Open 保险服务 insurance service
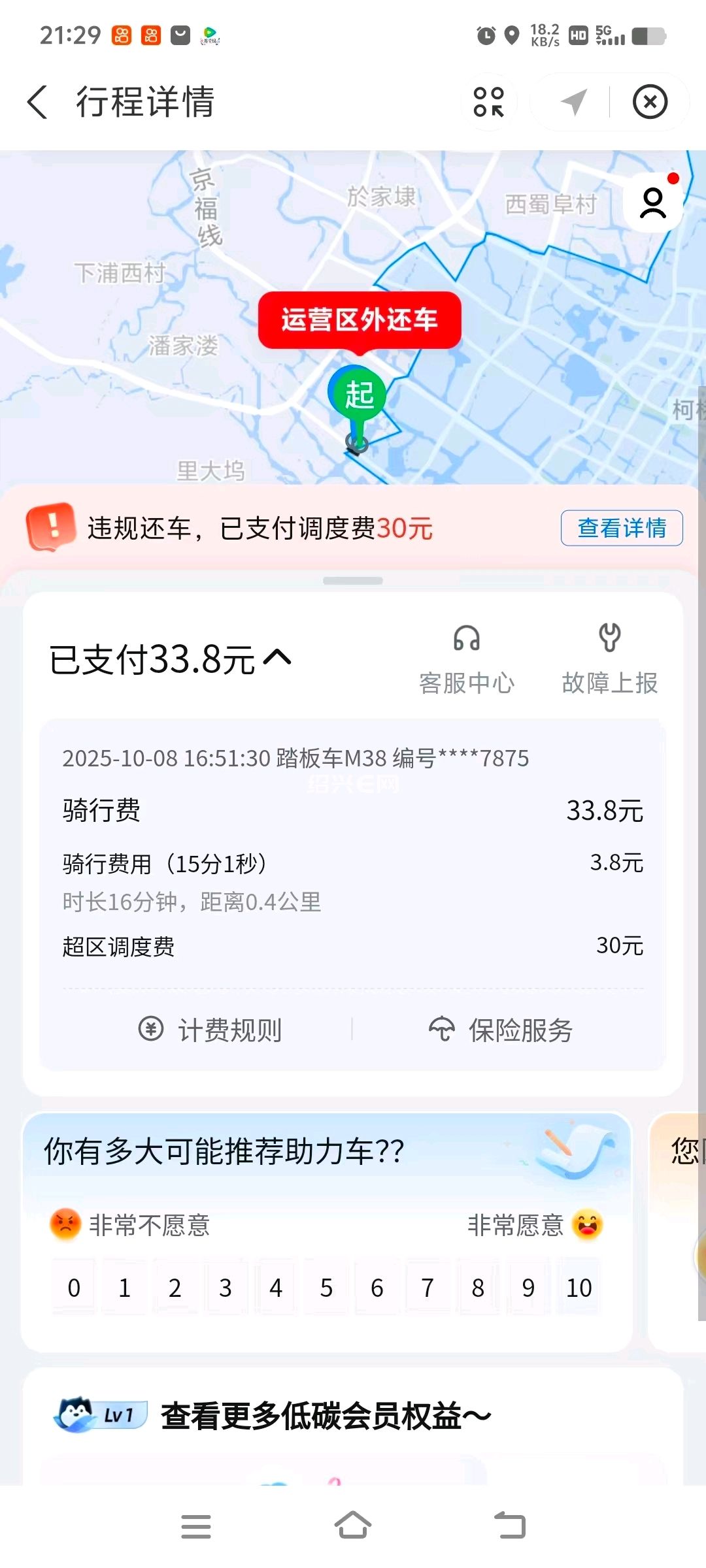Image resolution: width=706 pixels, height=1568 pixels. pyautogui.click(x=501, y=1030)
